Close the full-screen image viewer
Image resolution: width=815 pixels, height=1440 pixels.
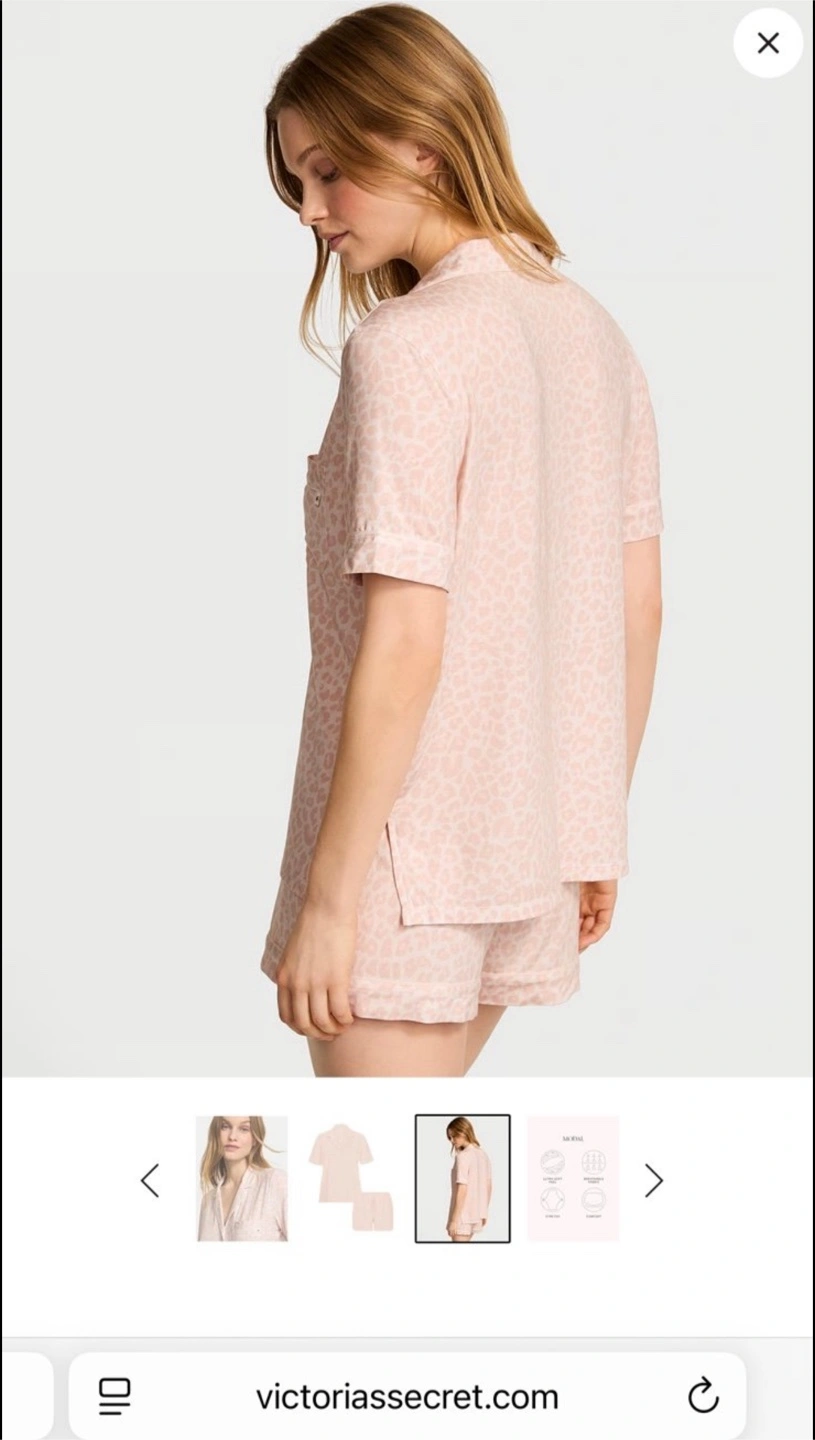tap(768, 43)
